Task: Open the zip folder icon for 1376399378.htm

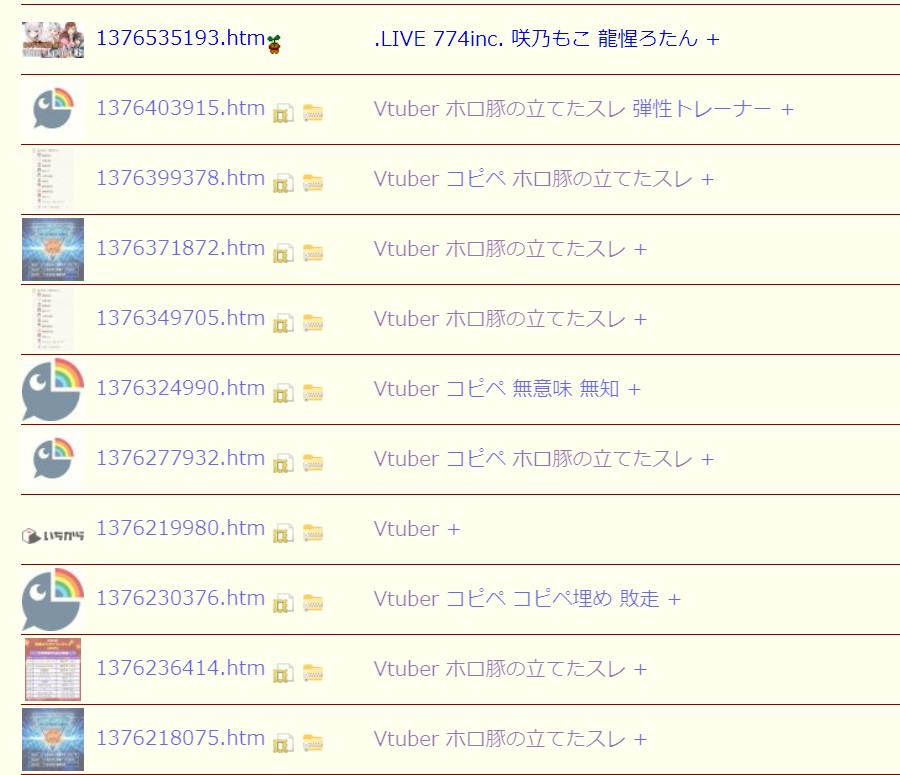Action: (313, 182)
